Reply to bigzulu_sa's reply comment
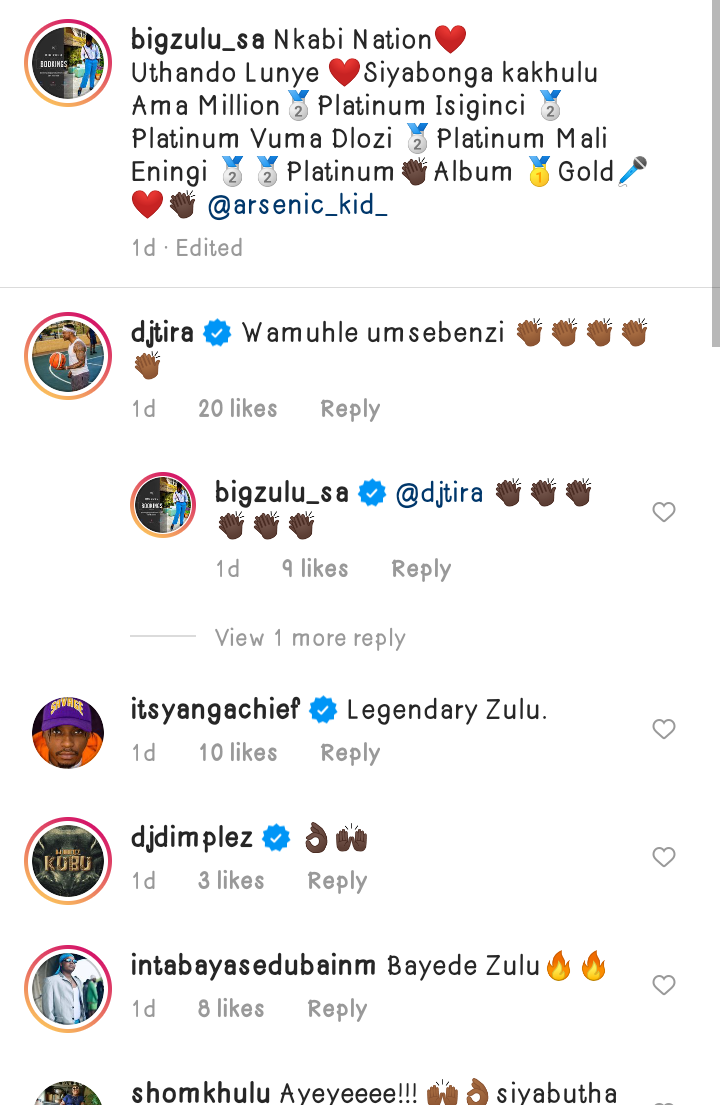 point(420,569)
